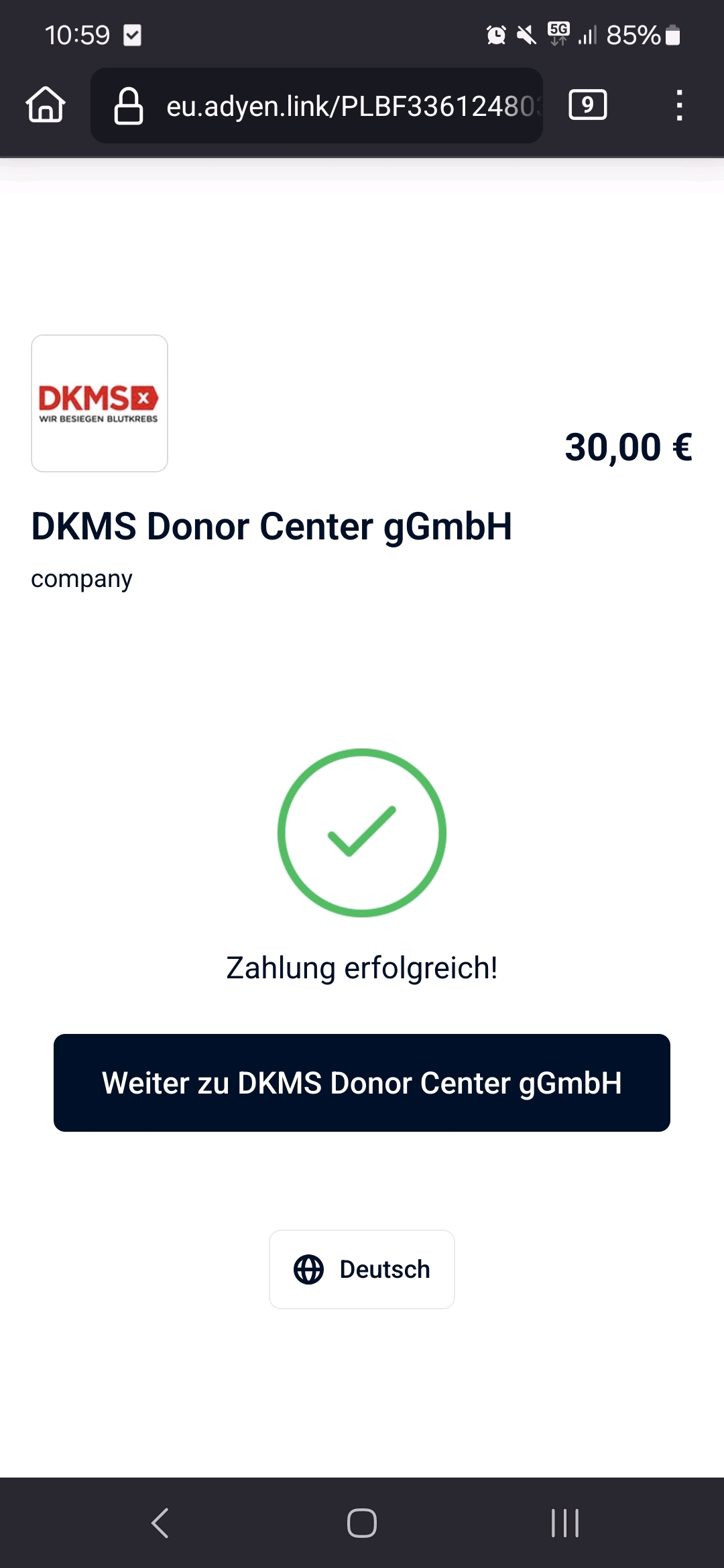This screenshot has height=1568, width=724.
Task: Open the recent apps overview
Action: (x=564, y=1522)
